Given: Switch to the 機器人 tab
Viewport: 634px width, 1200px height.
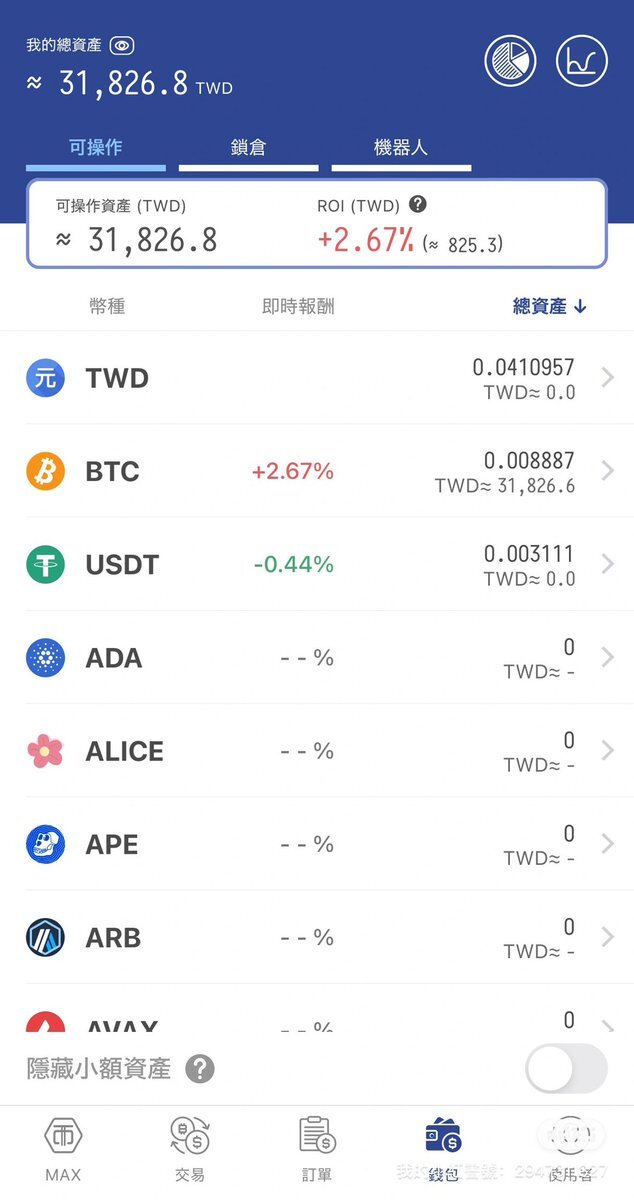Looking at the screenshot, I should click(x=401, y=148).
